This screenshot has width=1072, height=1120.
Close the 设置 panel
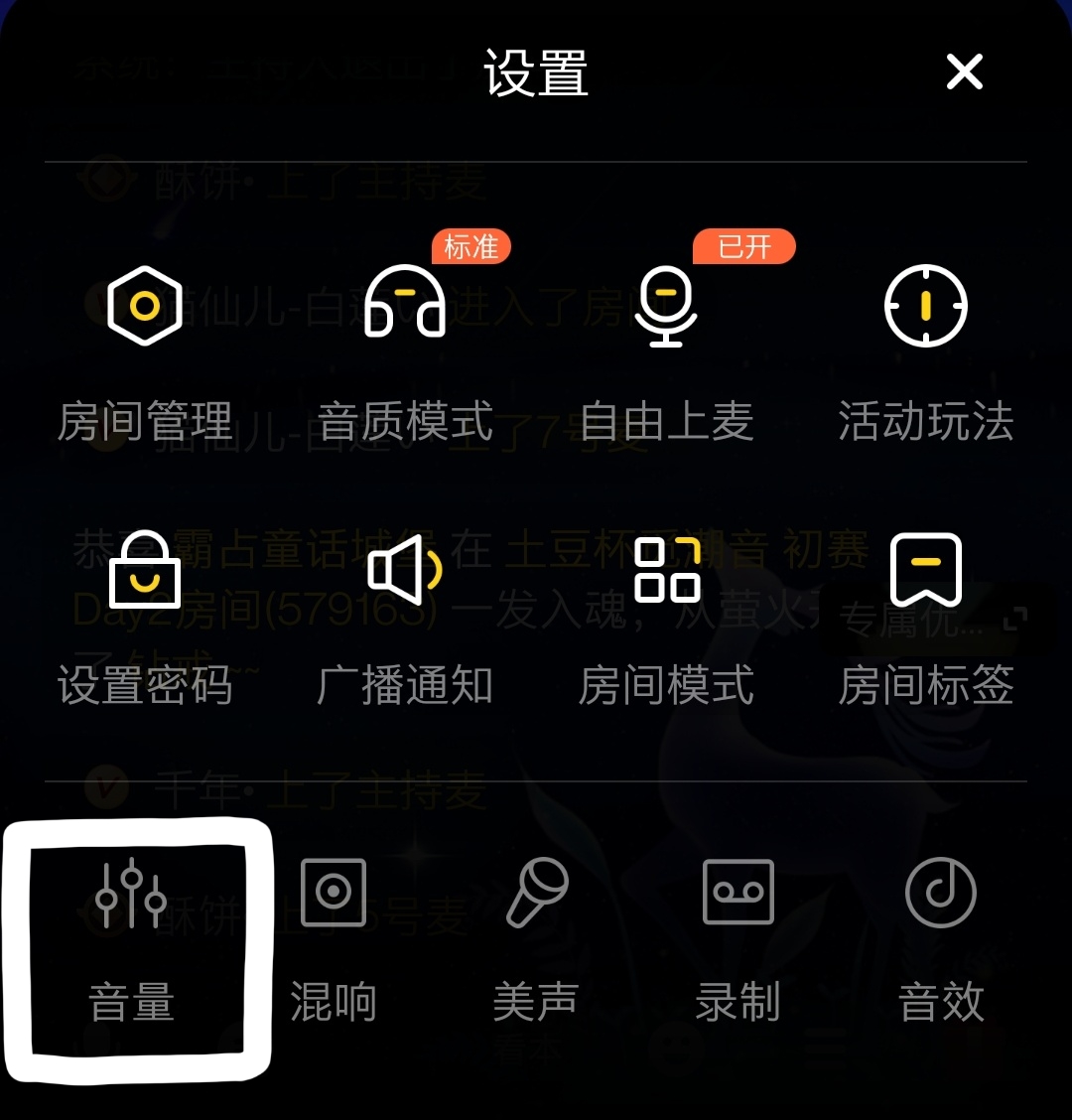(x=964, y=72)
